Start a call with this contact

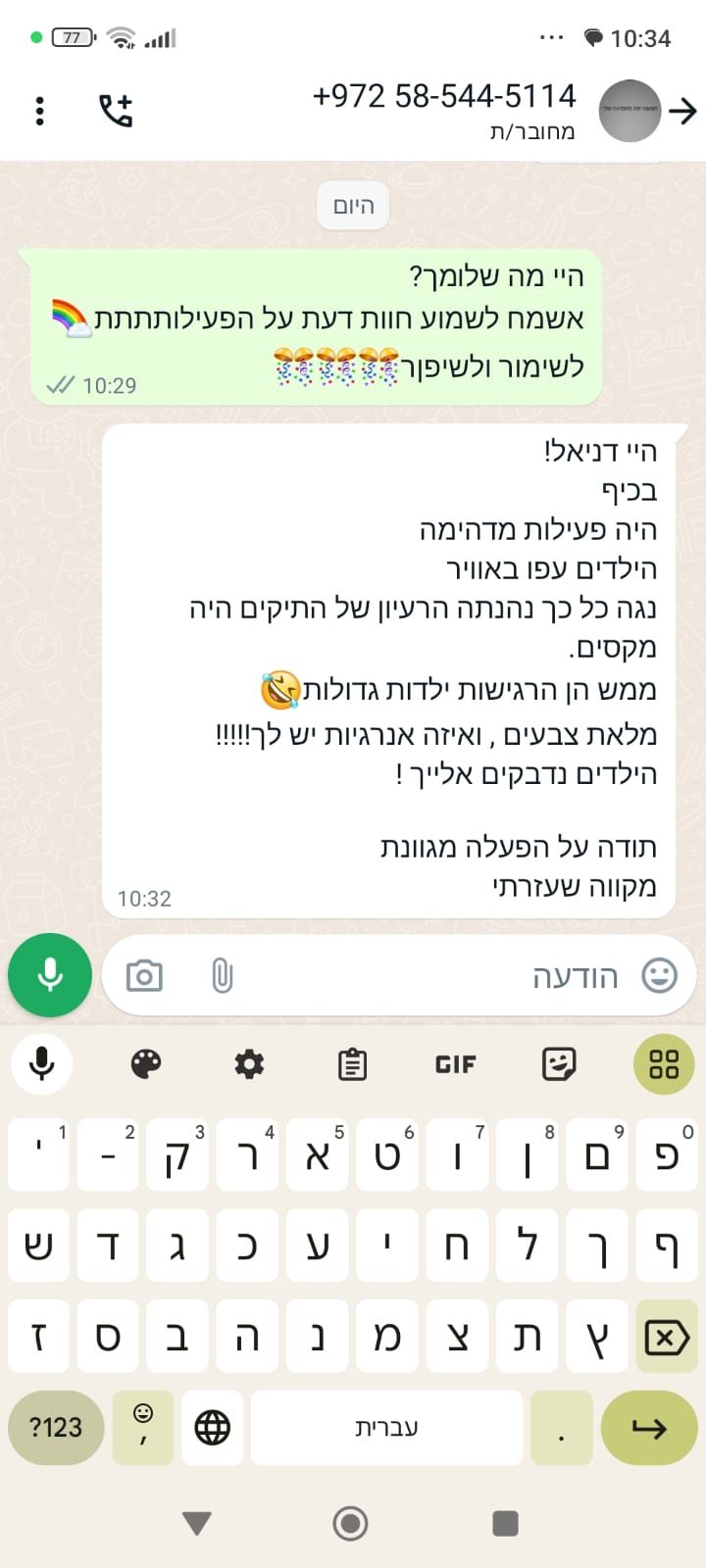pos(116,111)
